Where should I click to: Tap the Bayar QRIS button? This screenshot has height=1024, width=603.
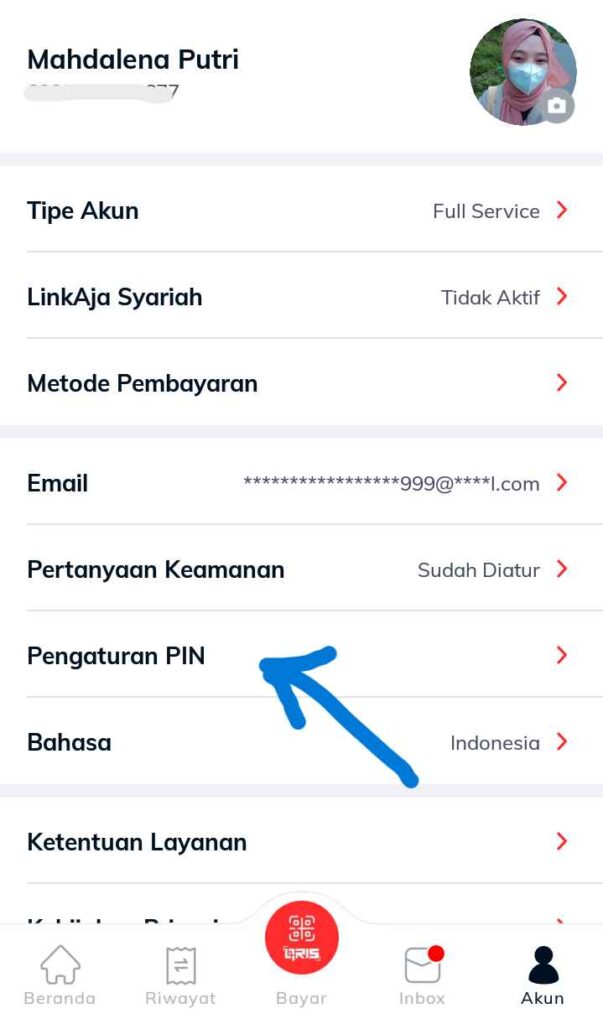pos(302,942)
